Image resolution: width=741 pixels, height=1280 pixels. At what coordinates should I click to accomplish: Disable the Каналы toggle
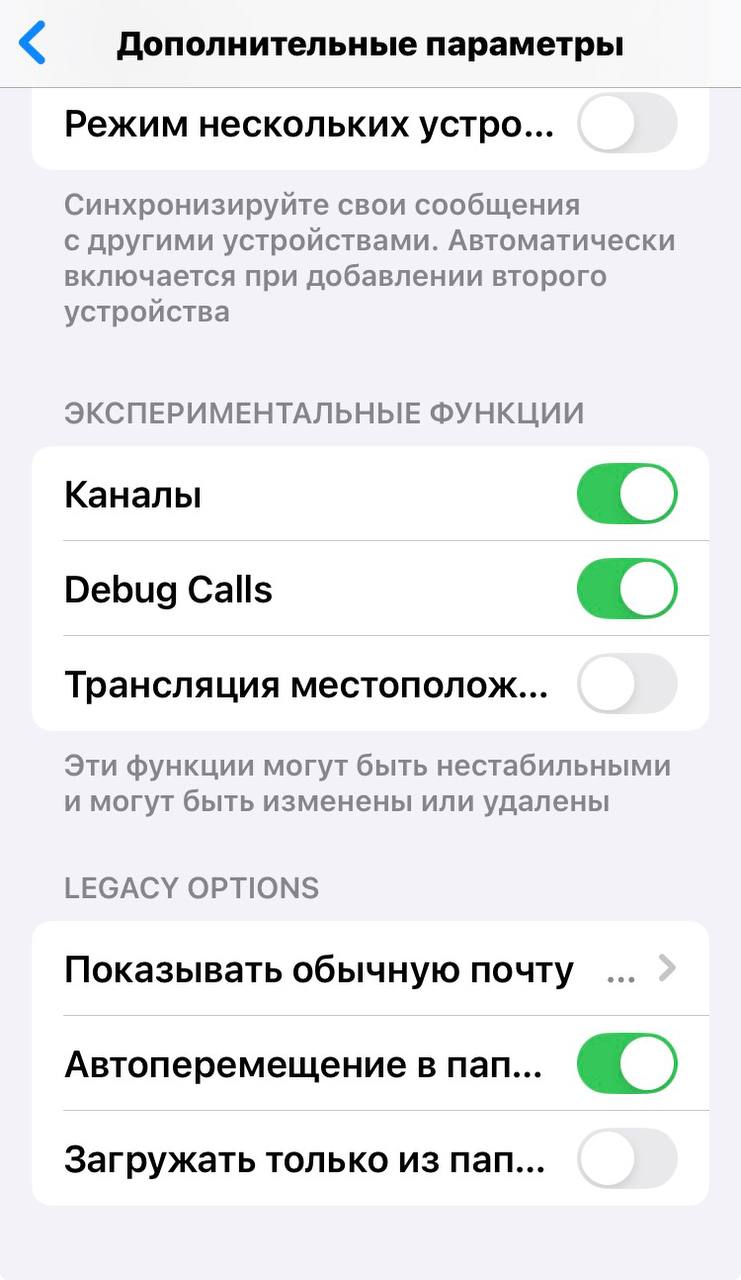pyautogui.click(x=627, y=493)
